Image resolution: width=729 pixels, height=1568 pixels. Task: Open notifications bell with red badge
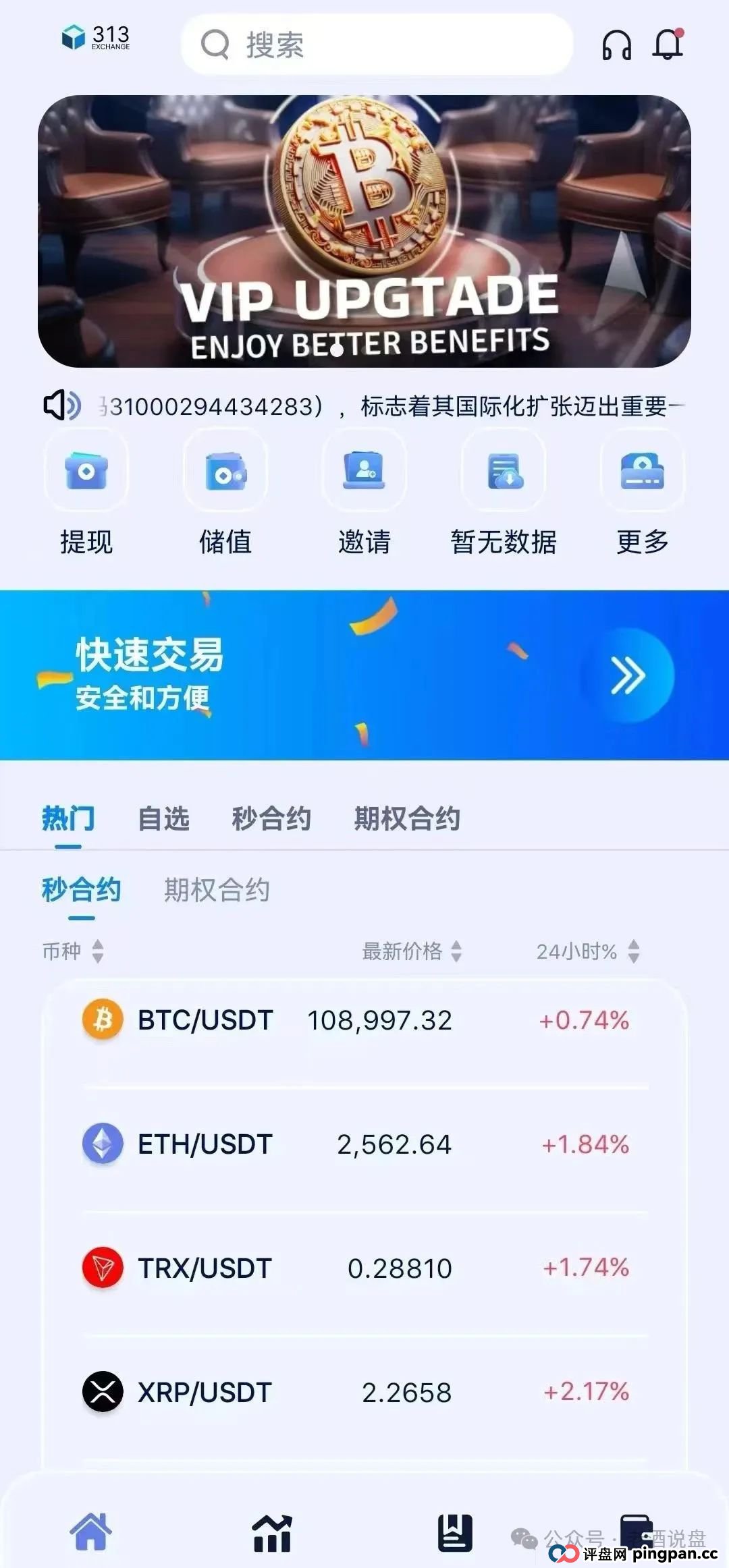668,45
